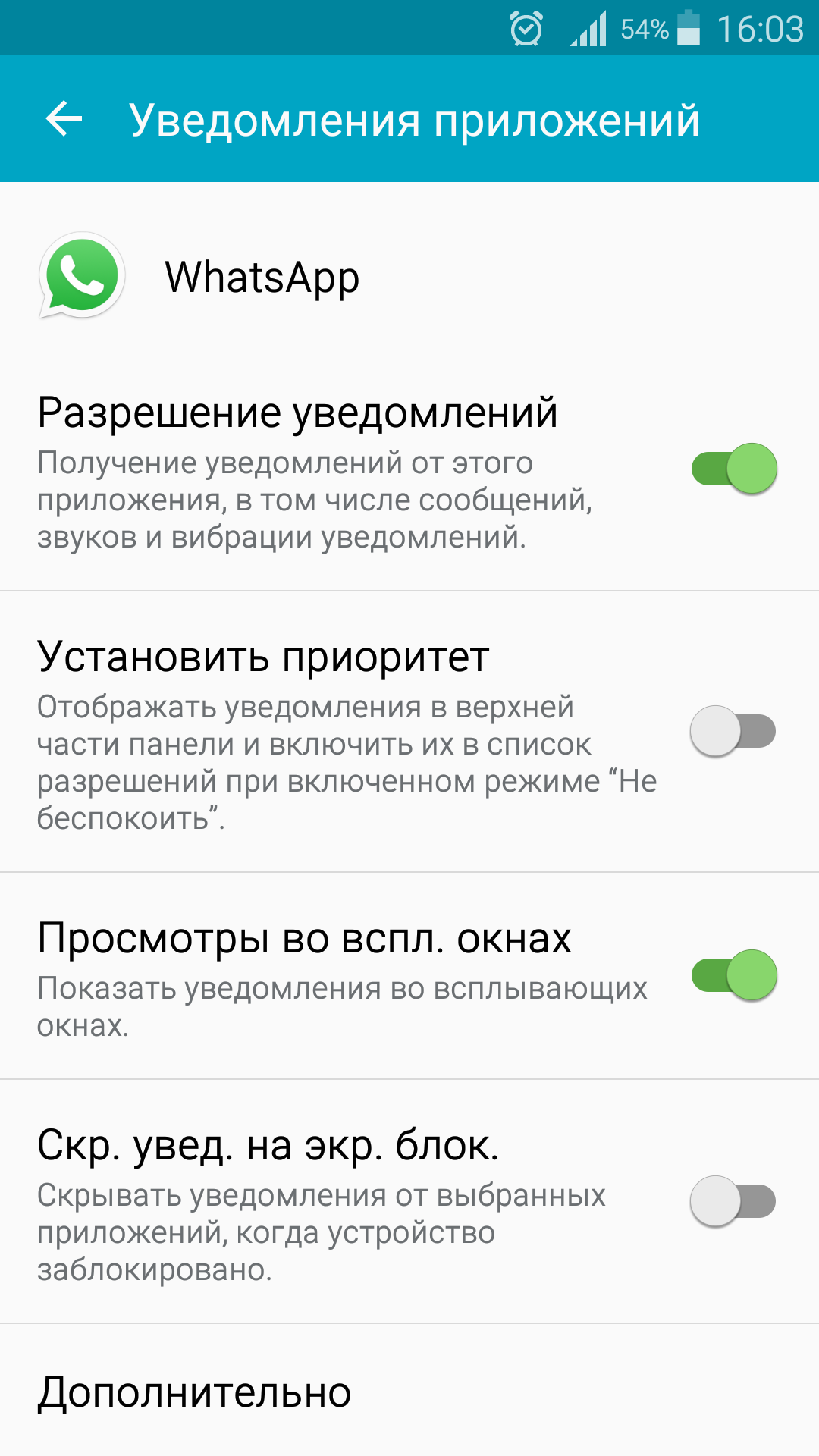Image resolution: width=819 pixels, height=1456 pixels.
Task: Go back using the arrow icon
Action: pyautogui.click(x=64, y=119)
